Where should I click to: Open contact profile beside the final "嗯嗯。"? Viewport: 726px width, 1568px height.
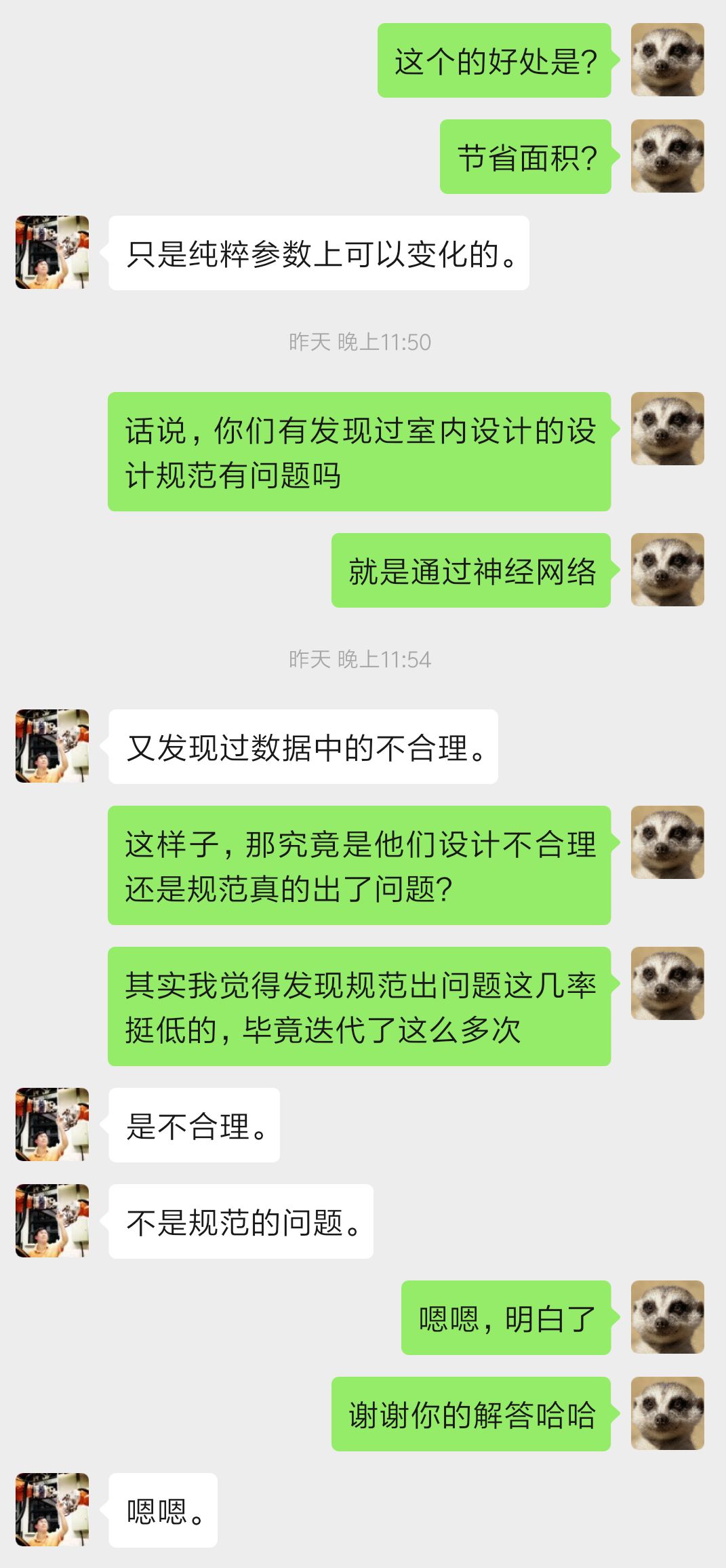pos(52,1510)
